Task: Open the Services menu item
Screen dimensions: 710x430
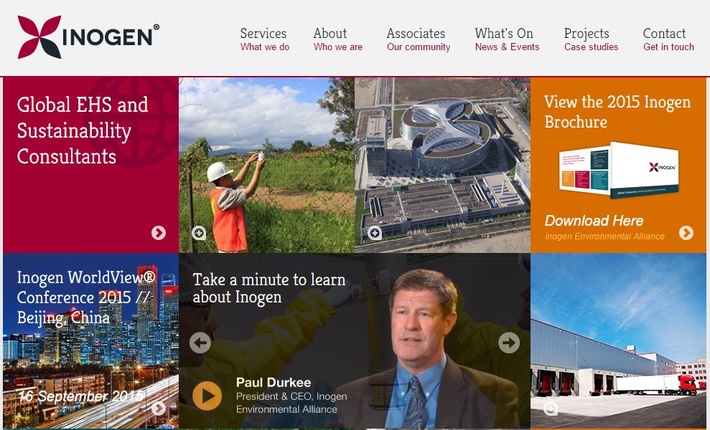Action: click(264, 39)
